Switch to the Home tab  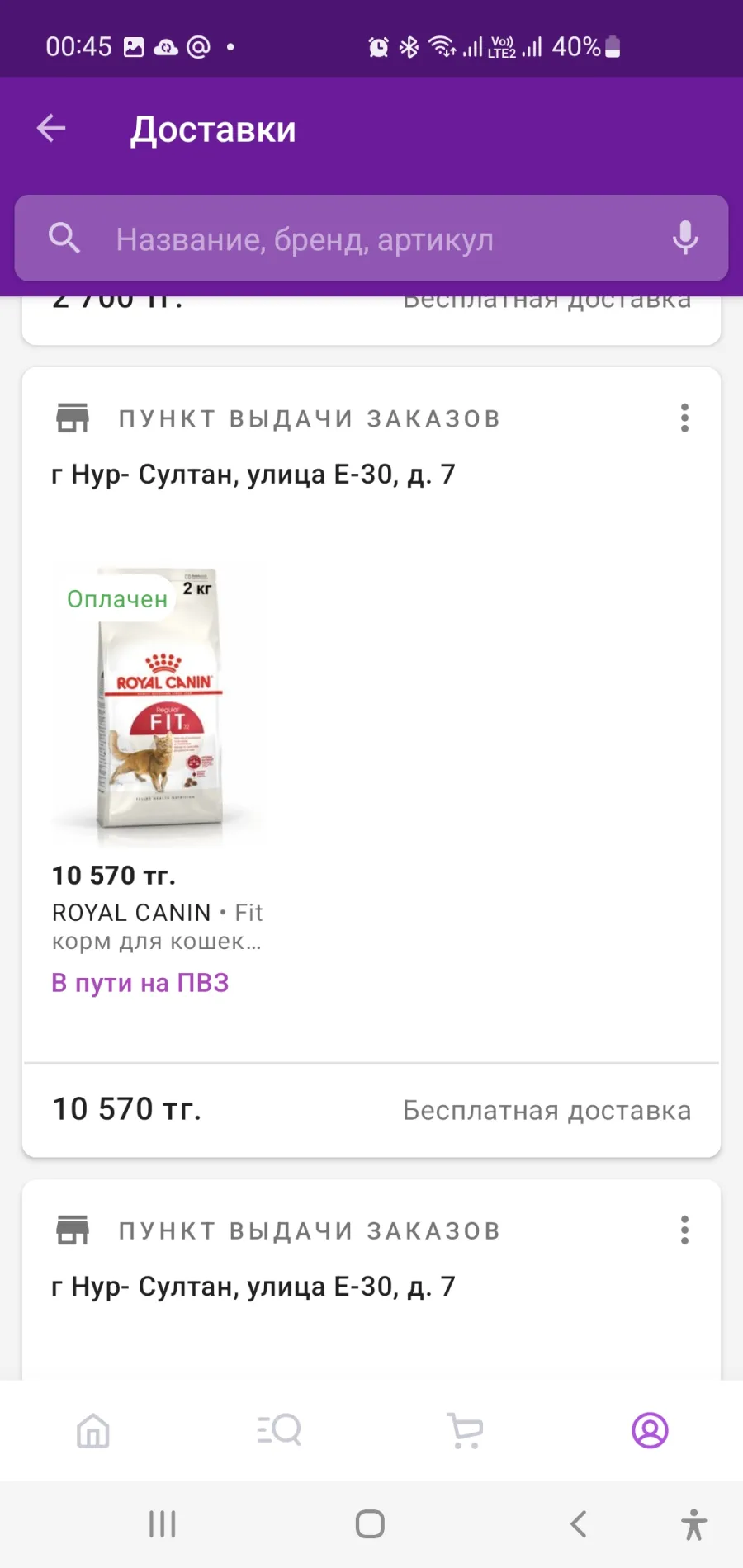tap(92, 1431)
